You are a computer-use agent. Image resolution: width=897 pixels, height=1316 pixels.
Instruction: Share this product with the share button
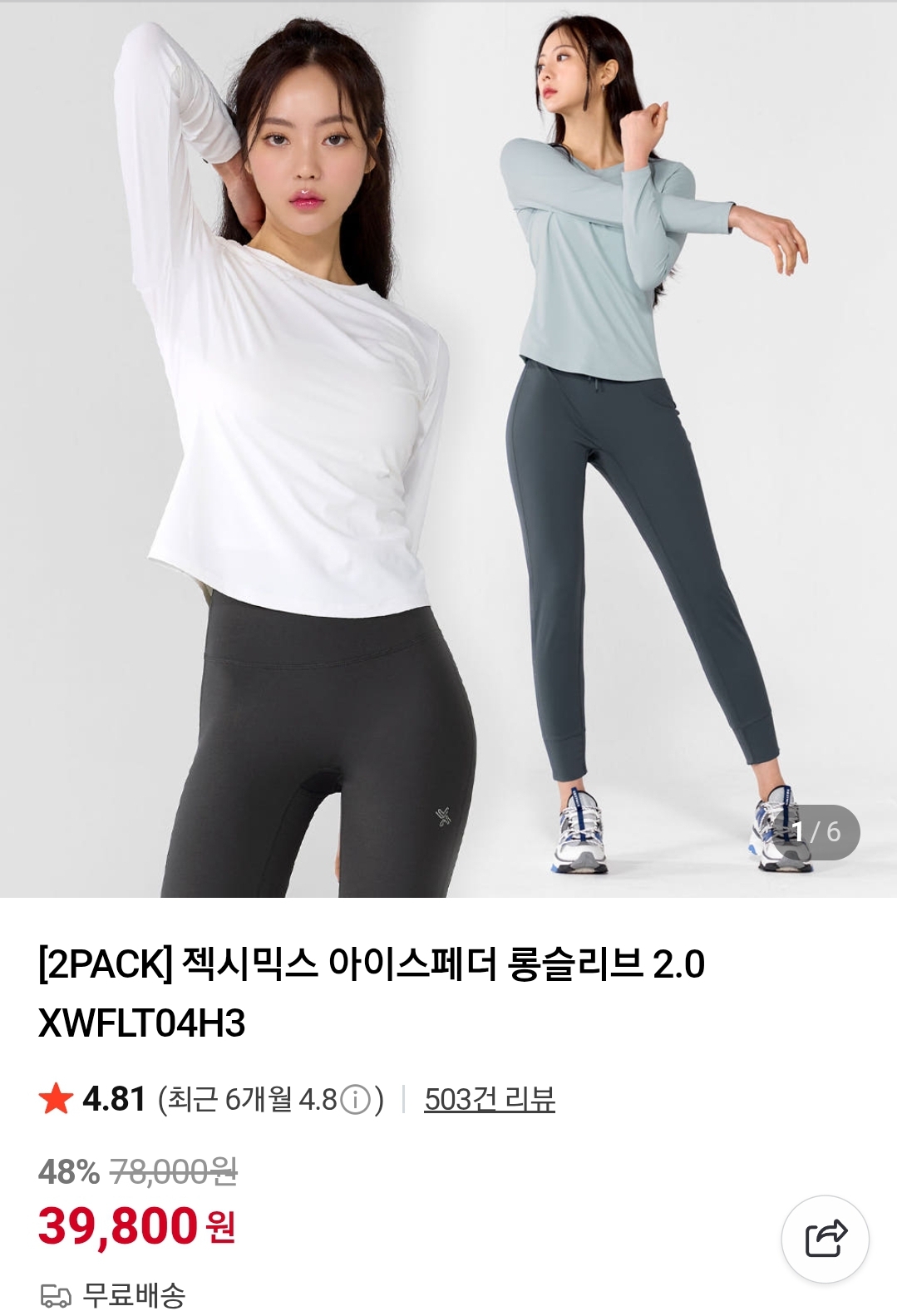pyautogui.click(x=825, y=1239)
